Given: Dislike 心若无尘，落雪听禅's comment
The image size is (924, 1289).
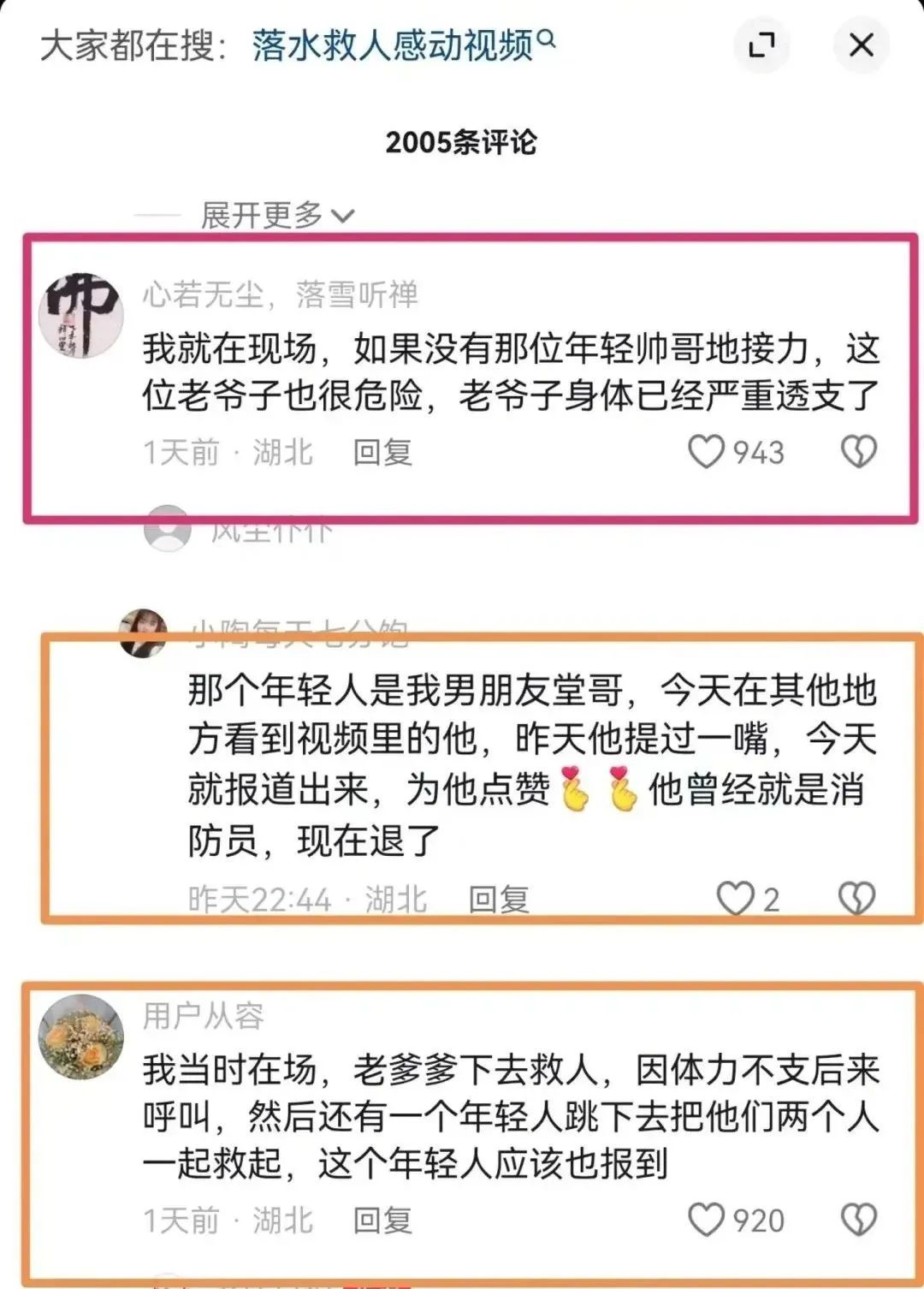Looking at the screenshot, I should (858, 452).
